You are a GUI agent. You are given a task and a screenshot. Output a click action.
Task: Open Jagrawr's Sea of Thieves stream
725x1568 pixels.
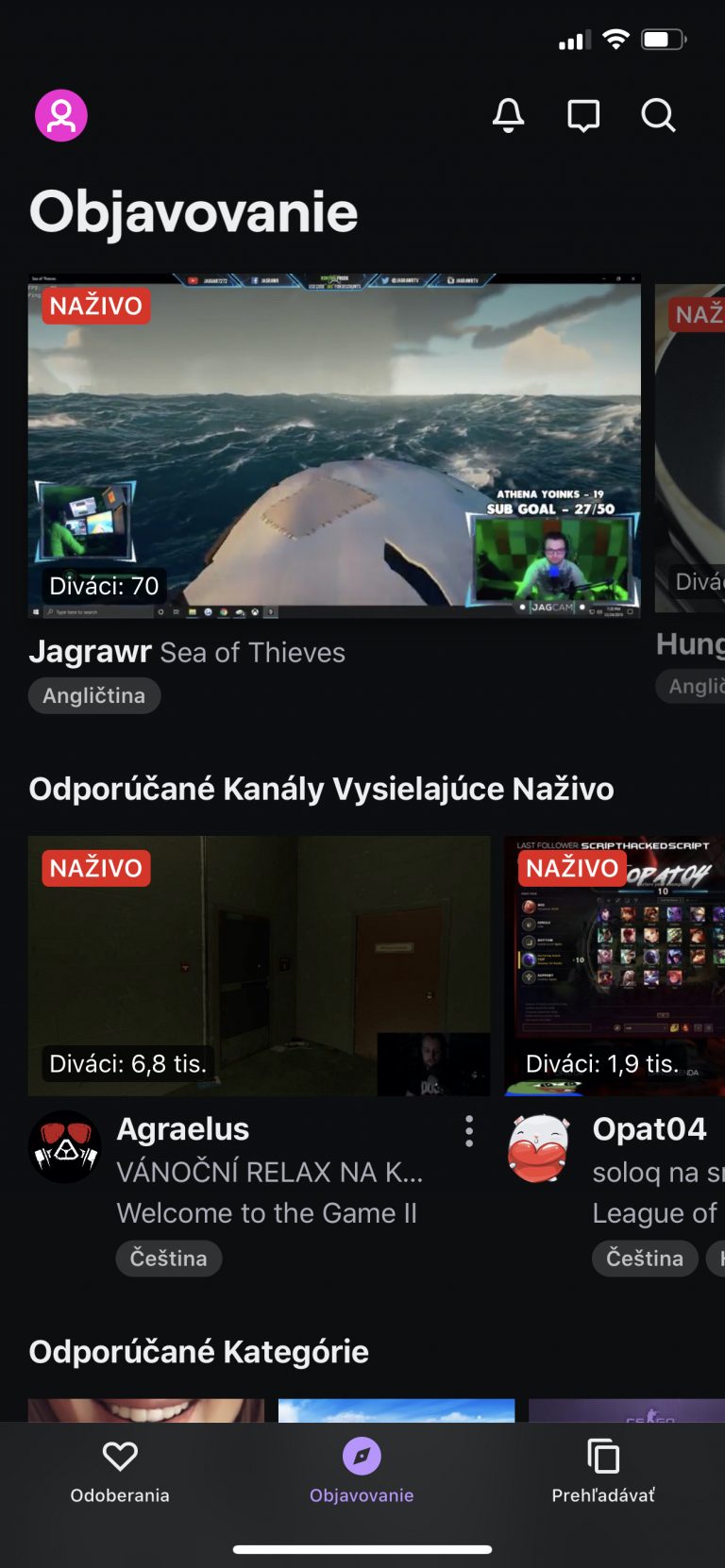point(334,446)
